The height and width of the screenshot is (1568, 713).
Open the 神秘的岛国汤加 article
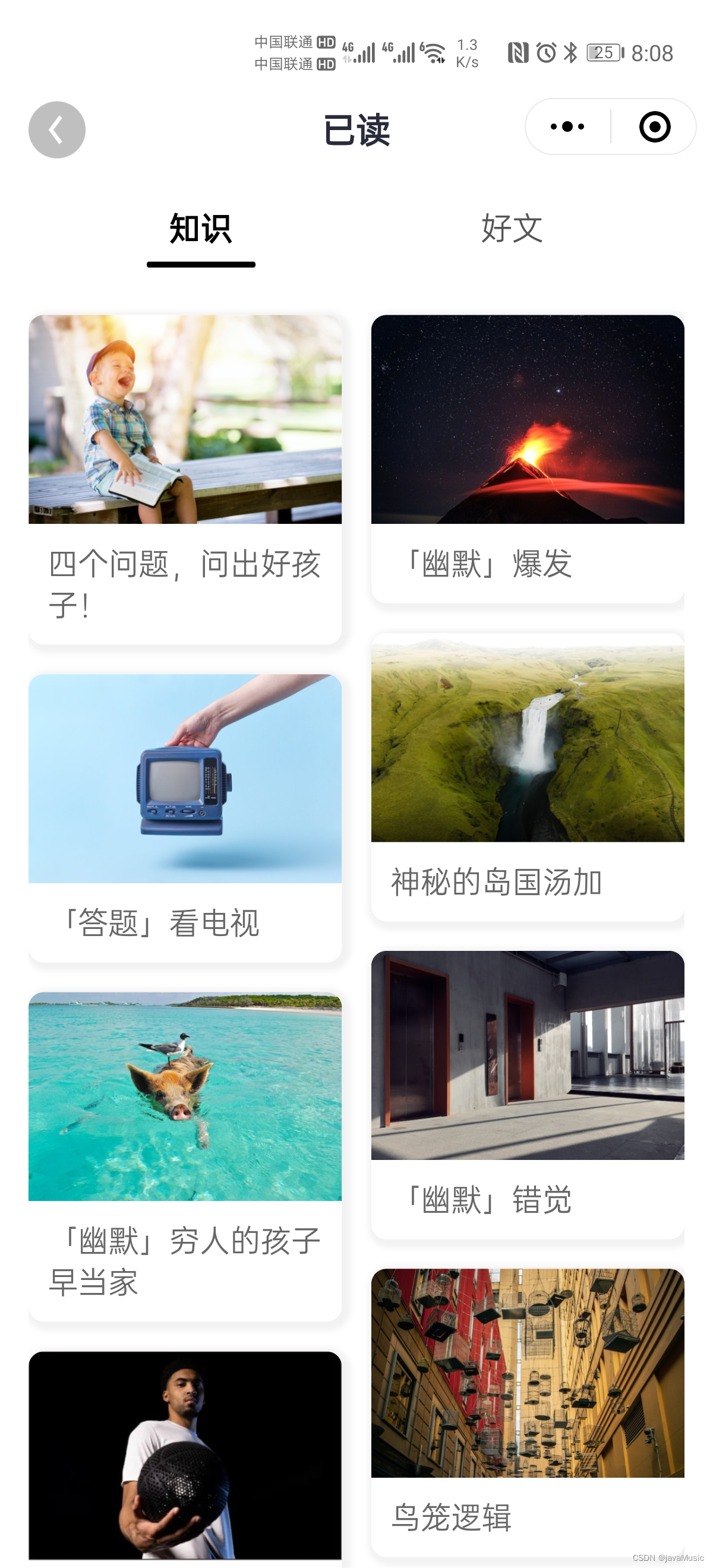(x=527, y=776)
